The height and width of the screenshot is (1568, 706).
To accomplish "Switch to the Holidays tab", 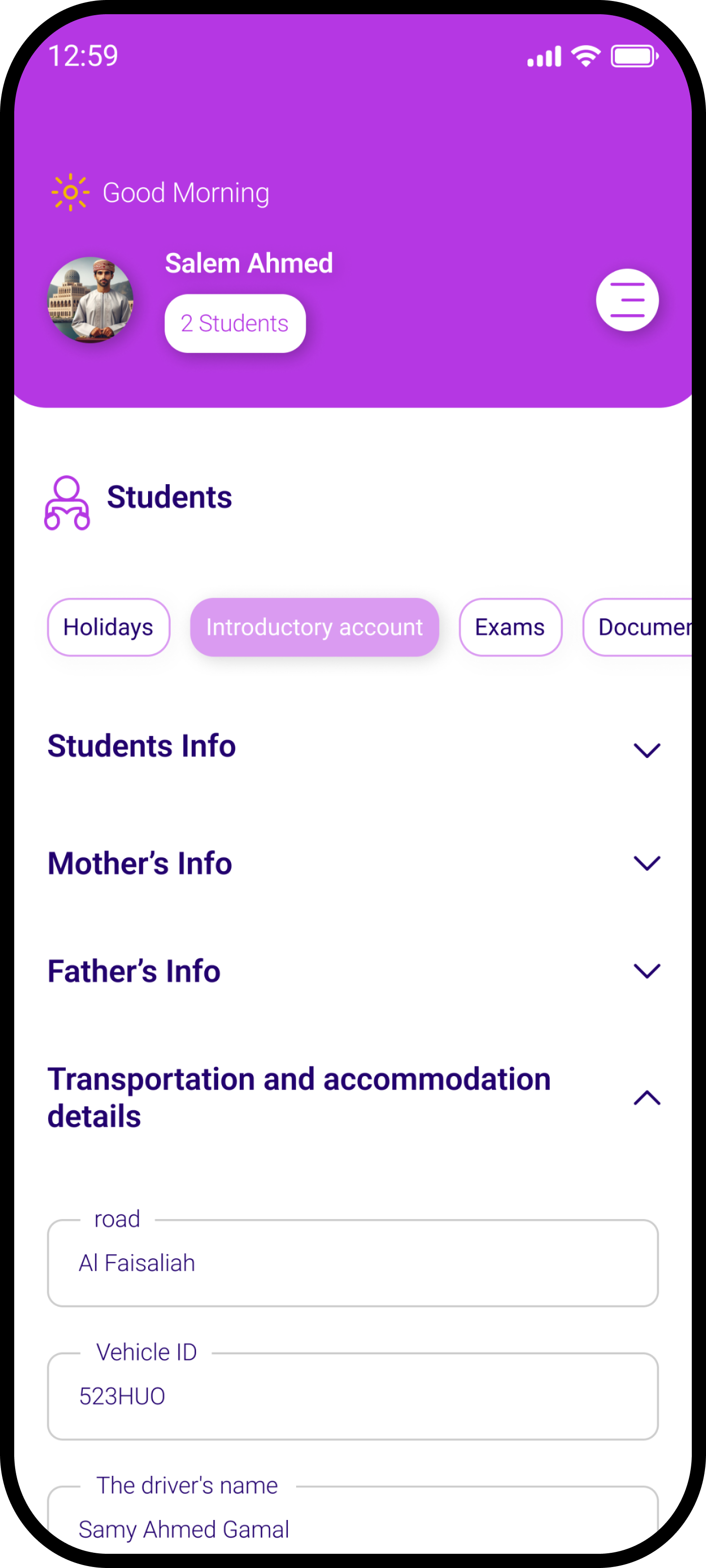I will (108, 627).
